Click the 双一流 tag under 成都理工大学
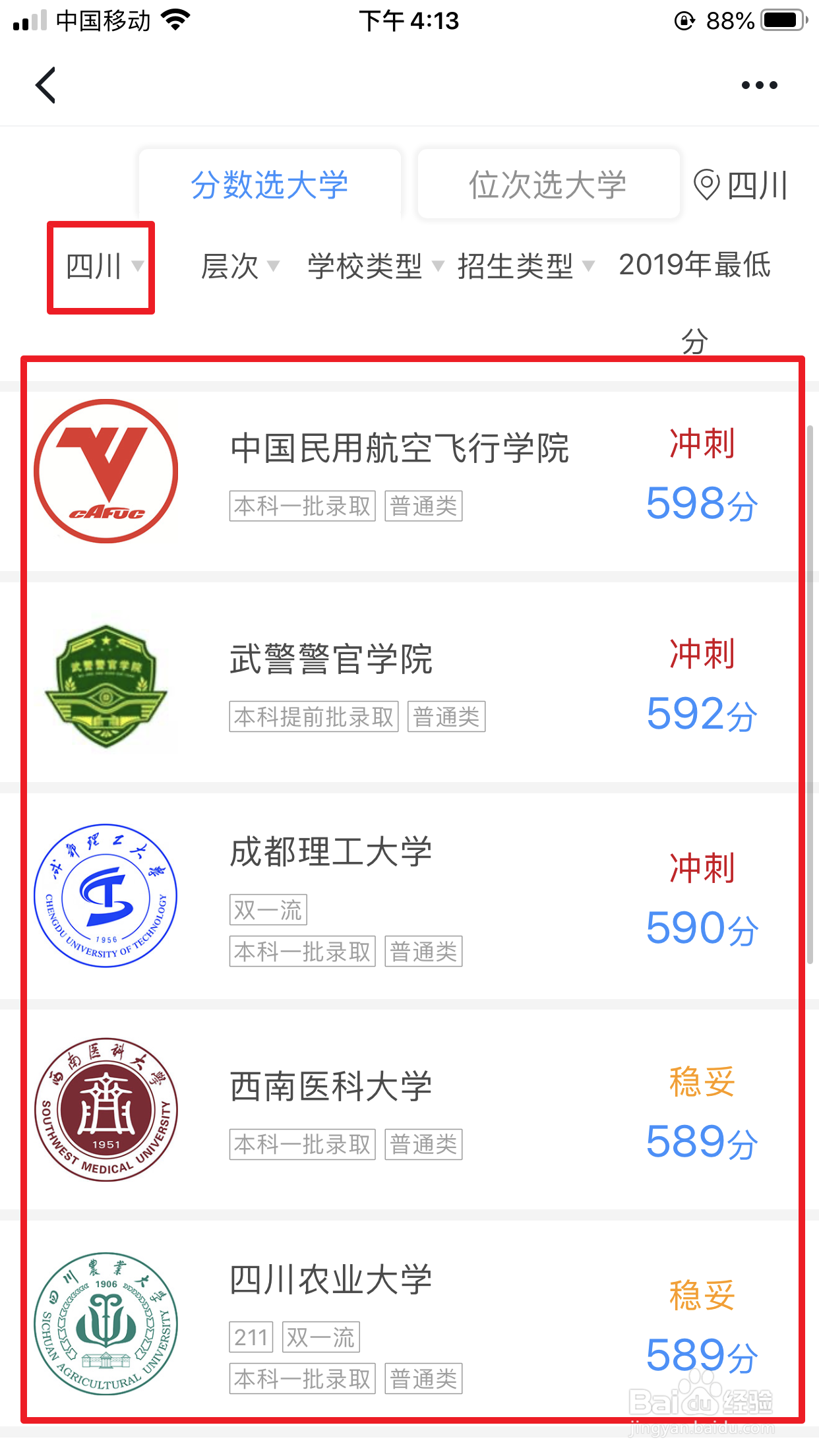This screenshot has width=819, height=1456. pos(268,910)
